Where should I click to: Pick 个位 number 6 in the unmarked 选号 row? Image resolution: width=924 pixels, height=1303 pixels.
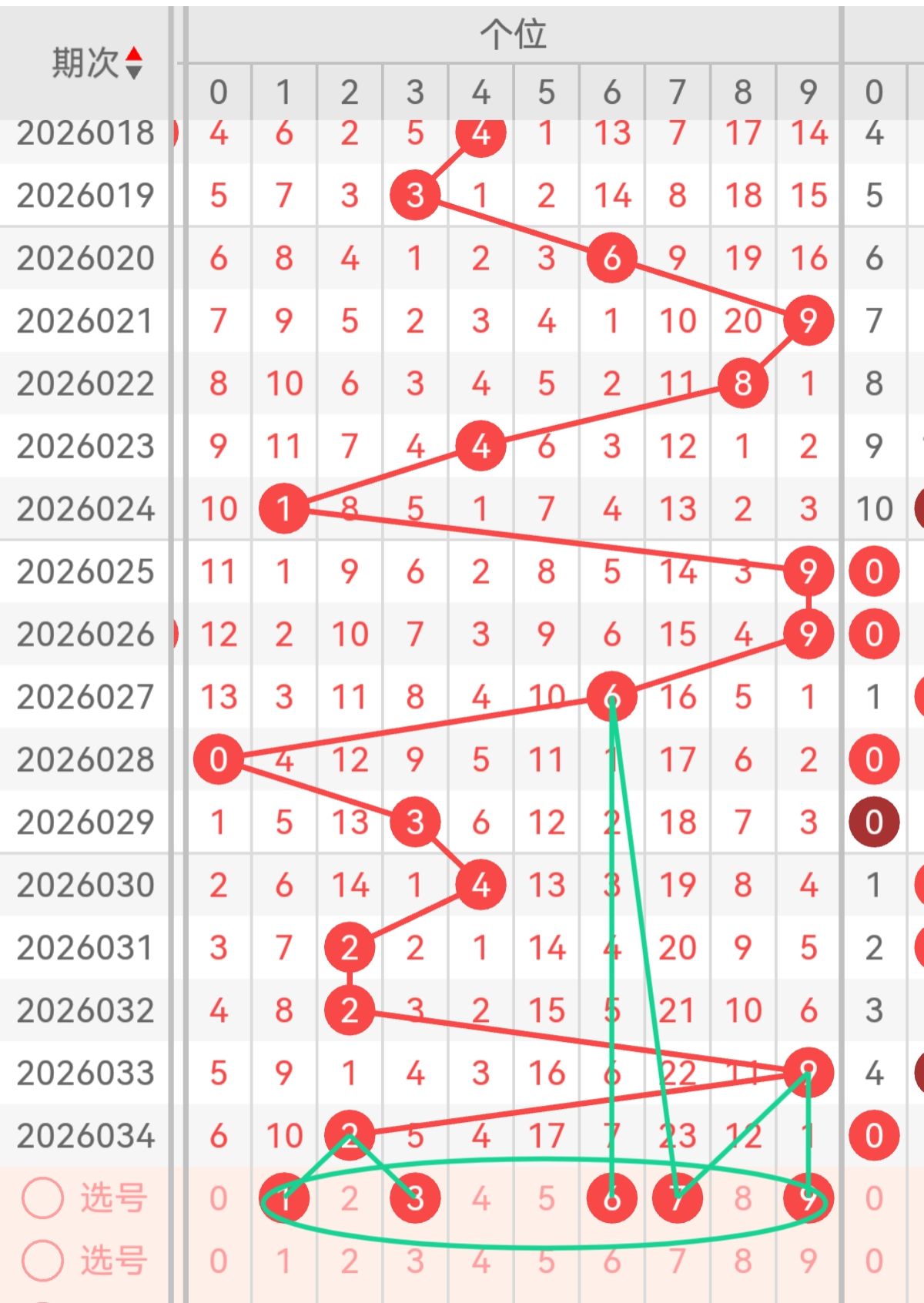[611, 1261]
